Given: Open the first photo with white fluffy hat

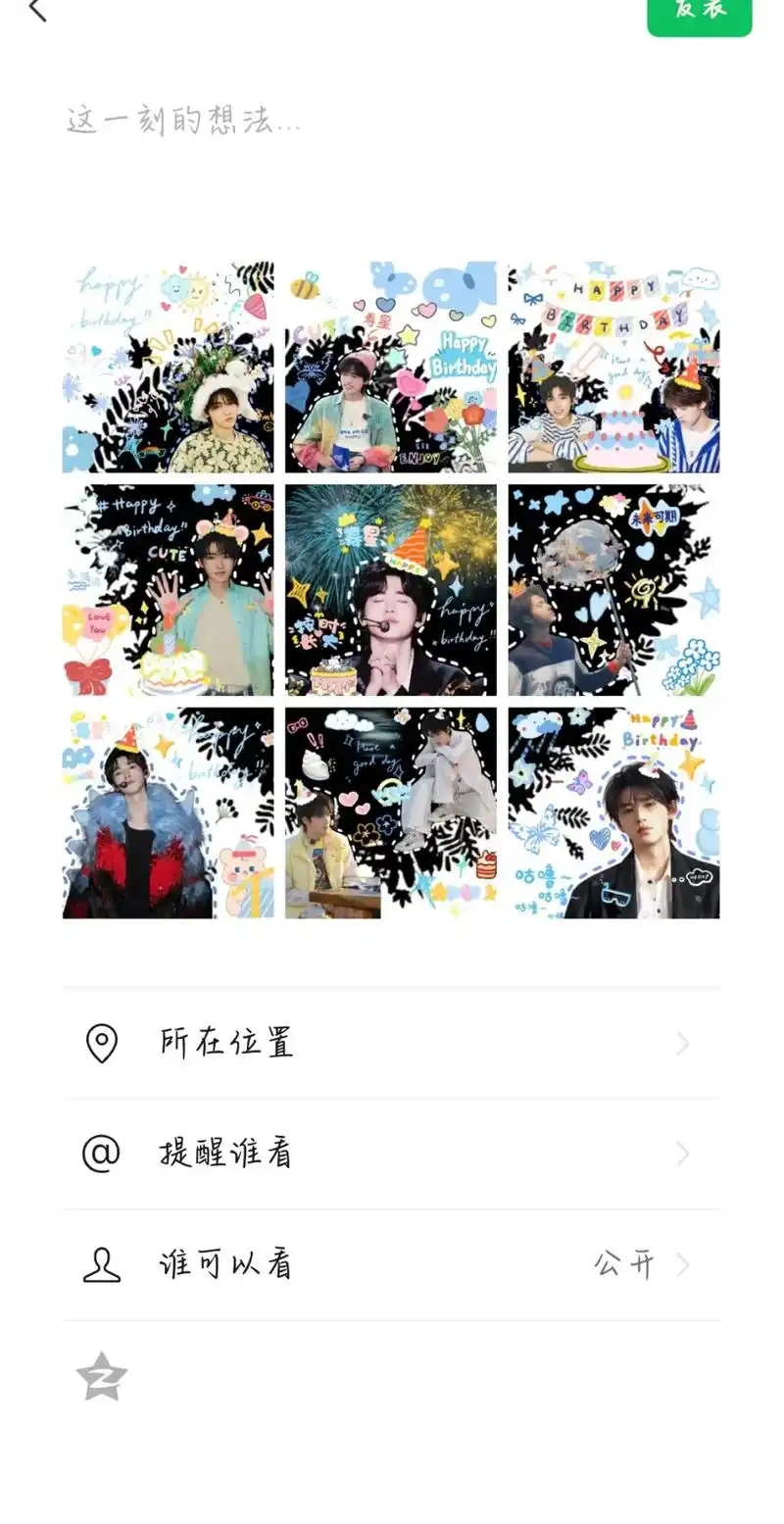Looking at the screenshot, I should (x=169, y=367).
